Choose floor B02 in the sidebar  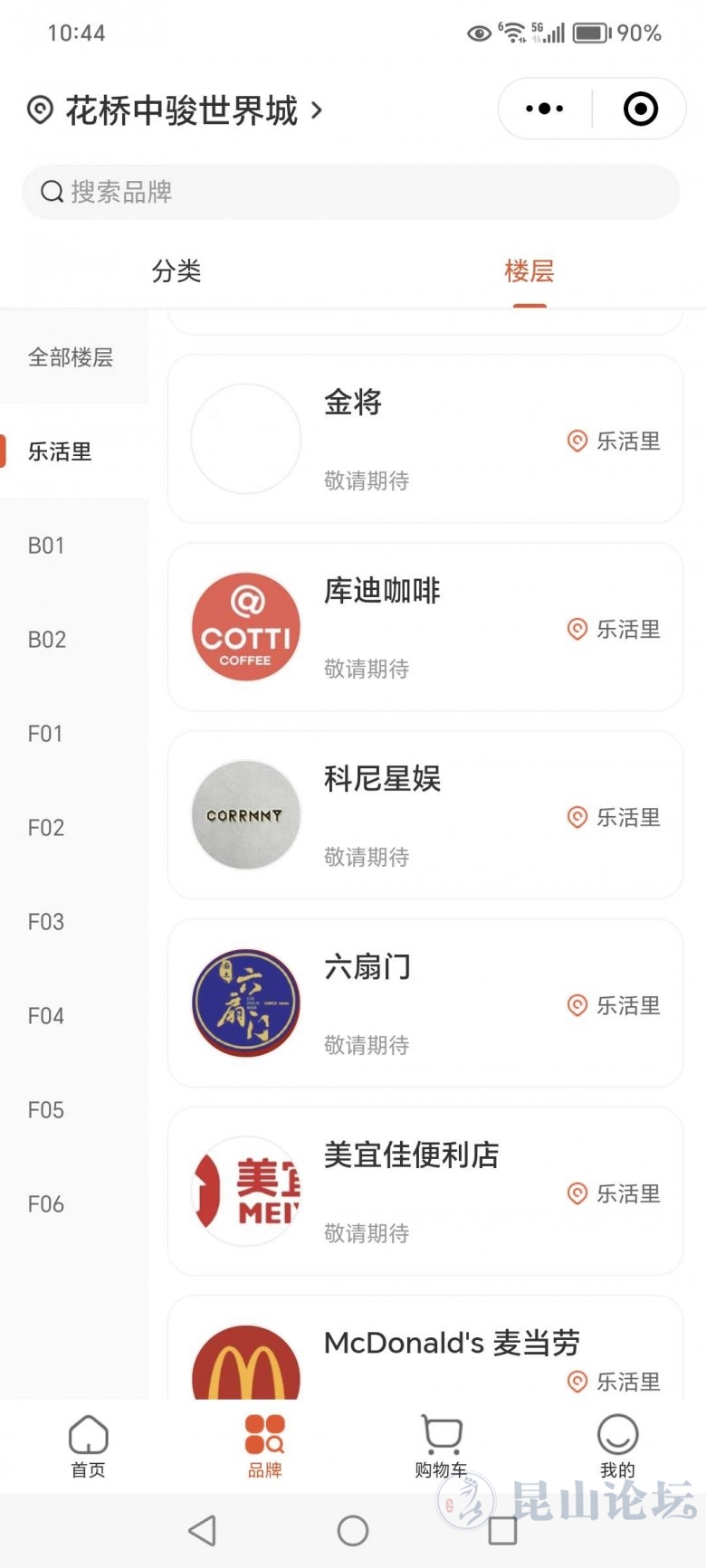click(x=47, y=640)
